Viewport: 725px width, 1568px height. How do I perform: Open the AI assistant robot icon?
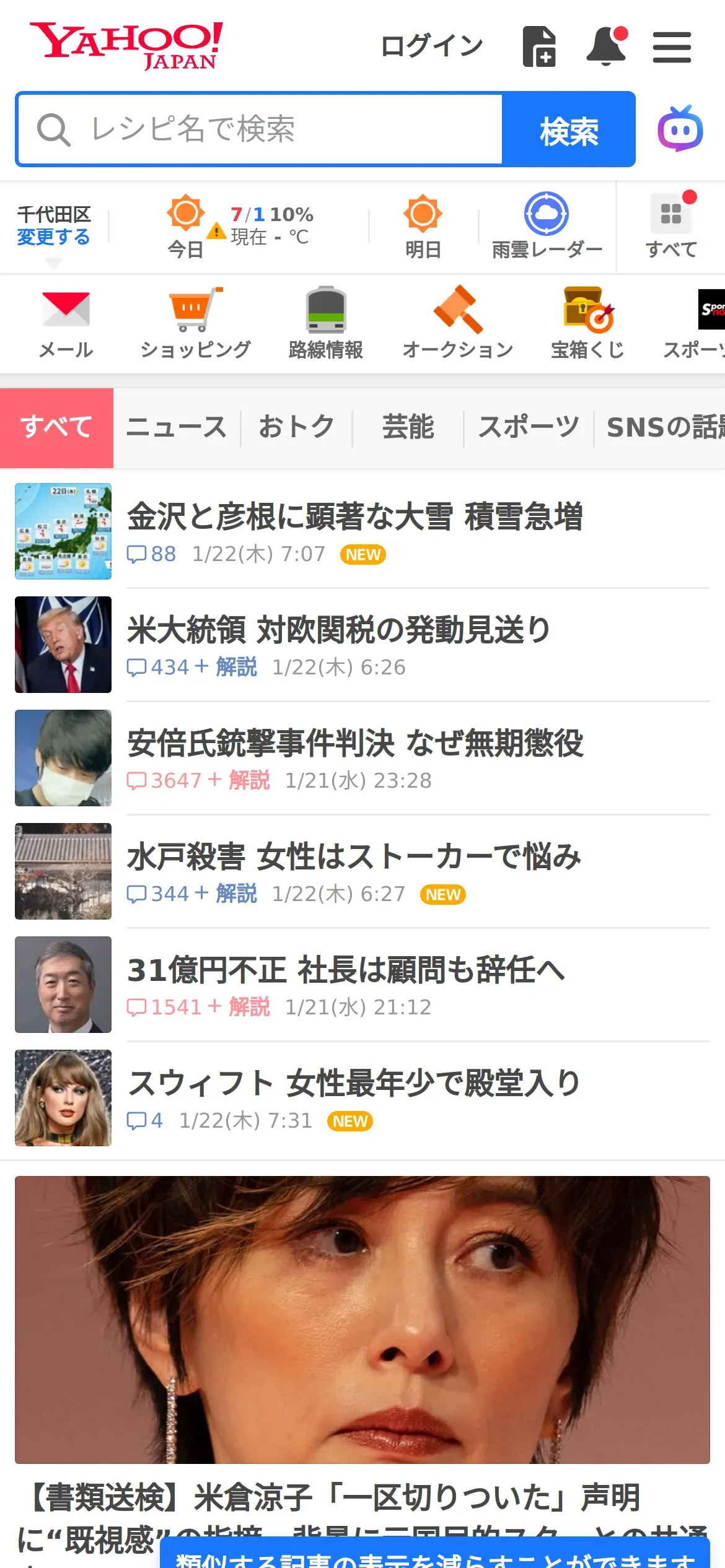click(x=680, y=129)
